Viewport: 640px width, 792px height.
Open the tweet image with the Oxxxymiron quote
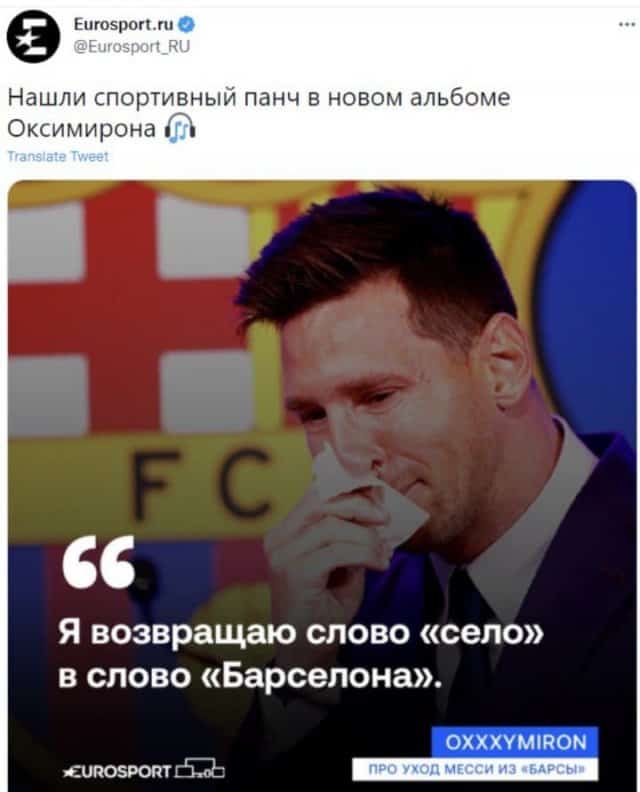(322, 480)
